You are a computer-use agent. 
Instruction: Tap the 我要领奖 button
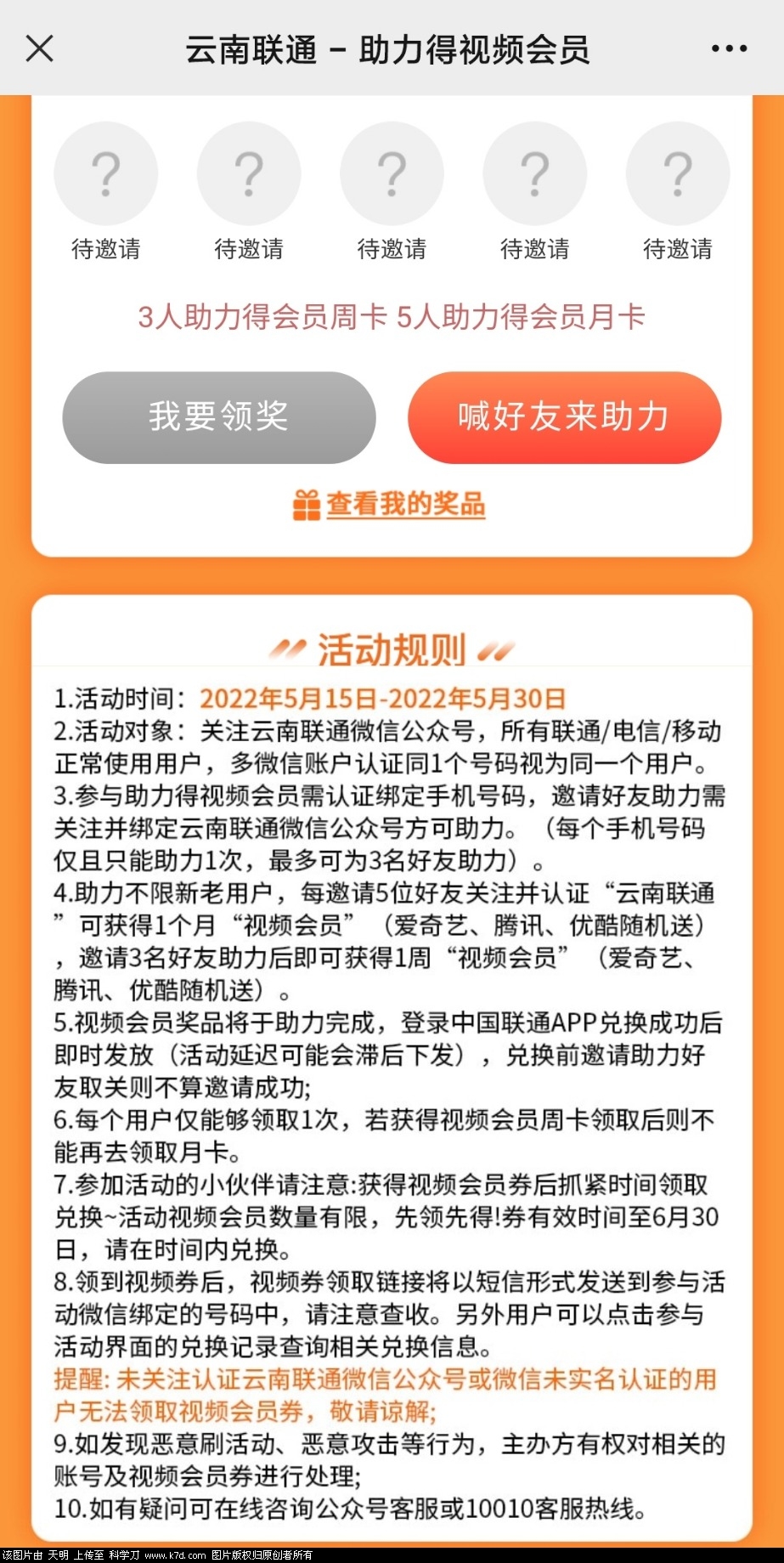pos(219,417)
